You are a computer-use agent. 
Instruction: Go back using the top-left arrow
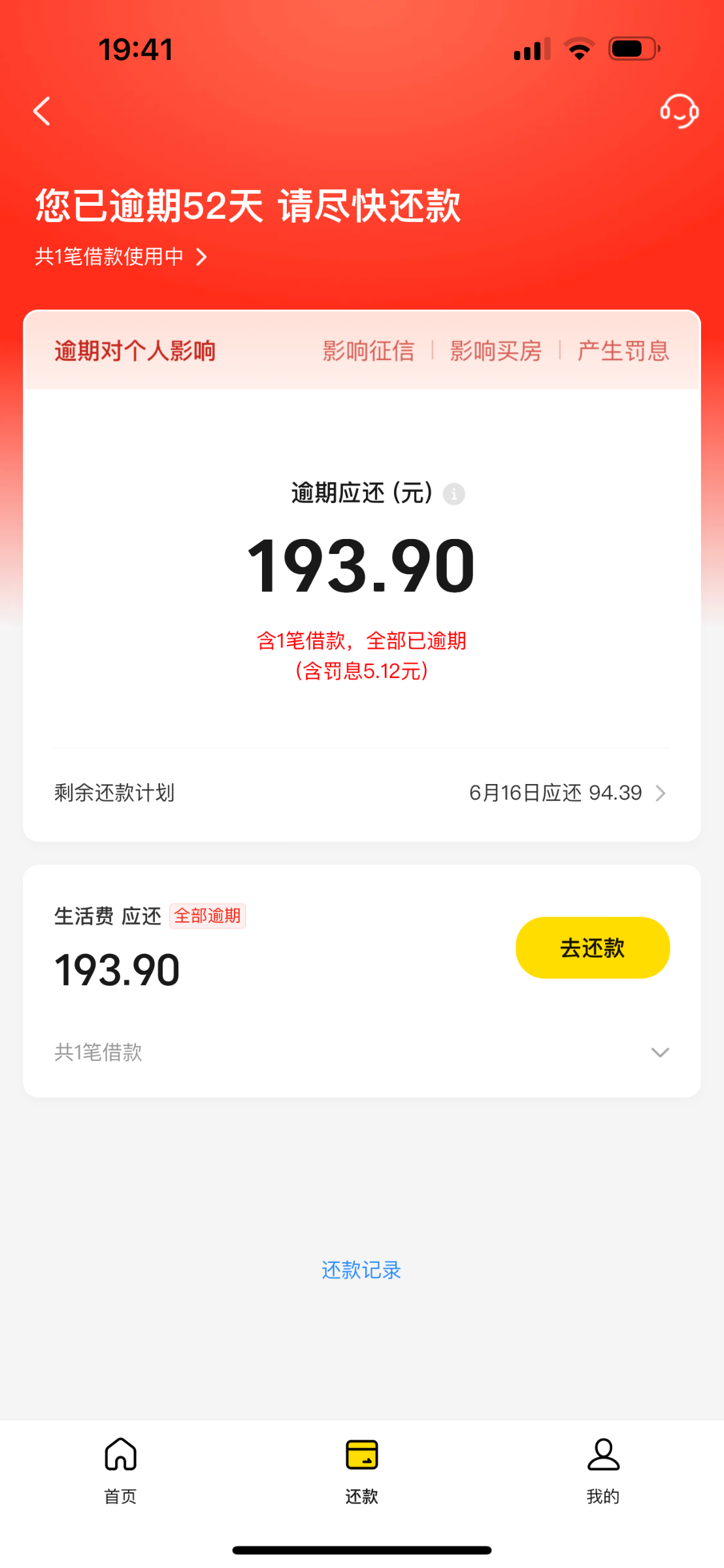point(42,111)
